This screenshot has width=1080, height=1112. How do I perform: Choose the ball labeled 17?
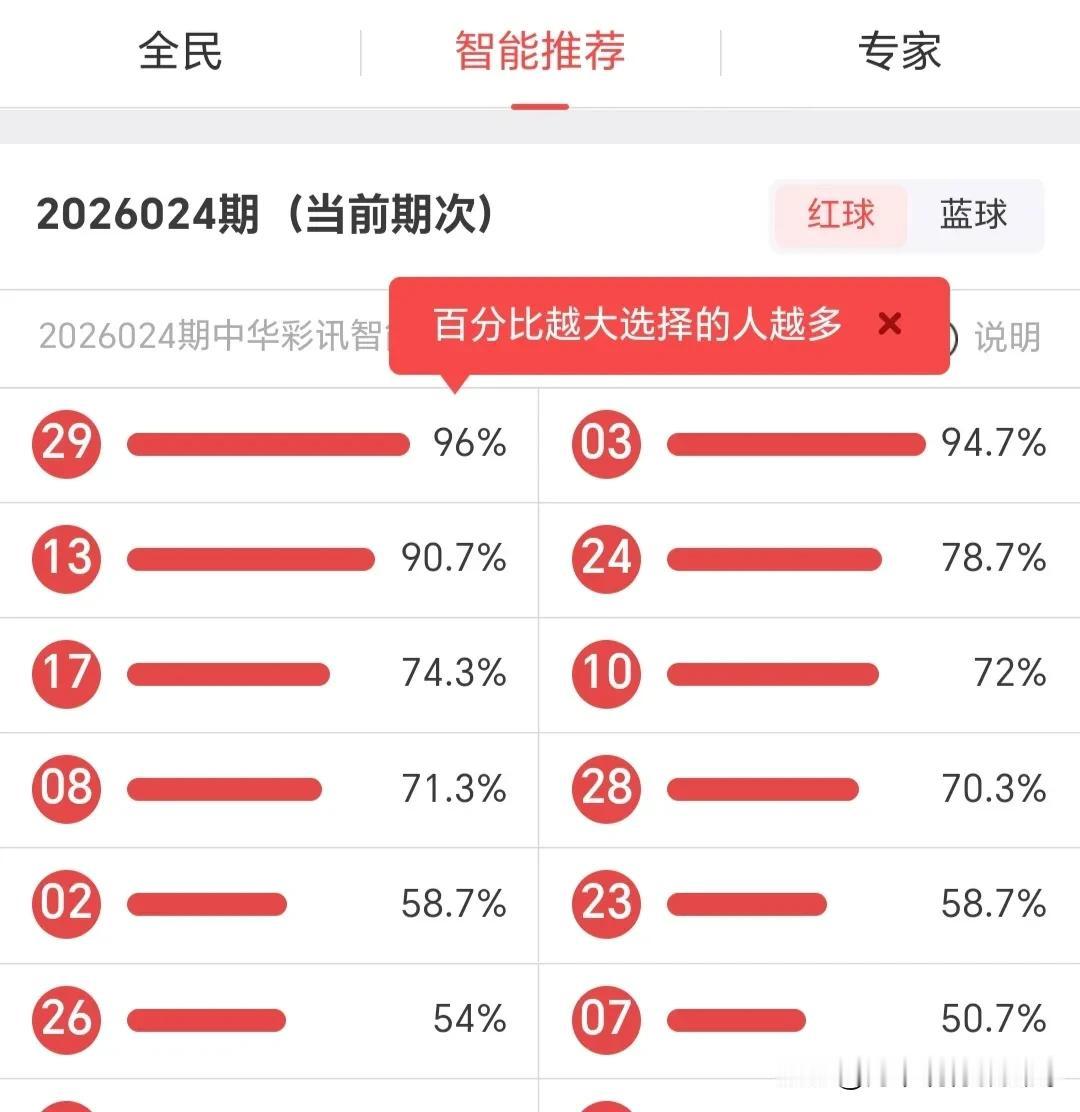click(65, 675)
